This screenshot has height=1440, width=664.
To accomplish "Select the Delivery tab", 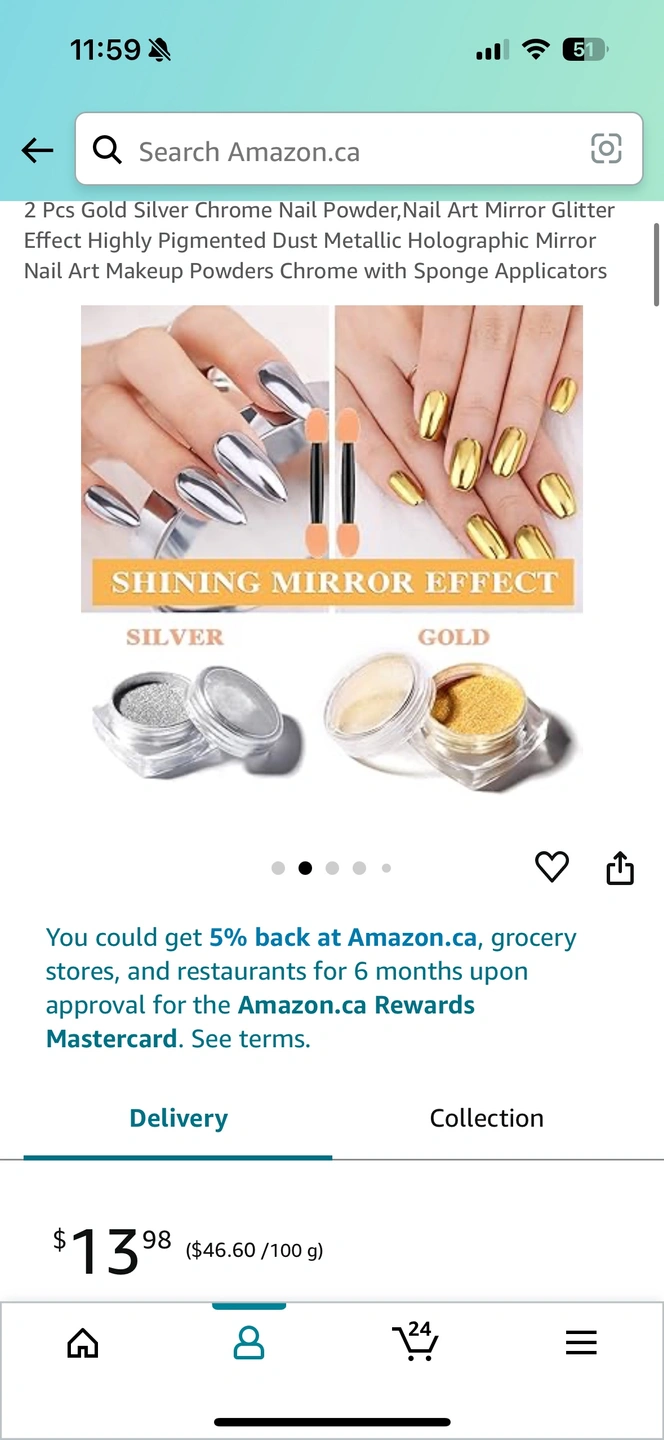I will coord(178,1118).
